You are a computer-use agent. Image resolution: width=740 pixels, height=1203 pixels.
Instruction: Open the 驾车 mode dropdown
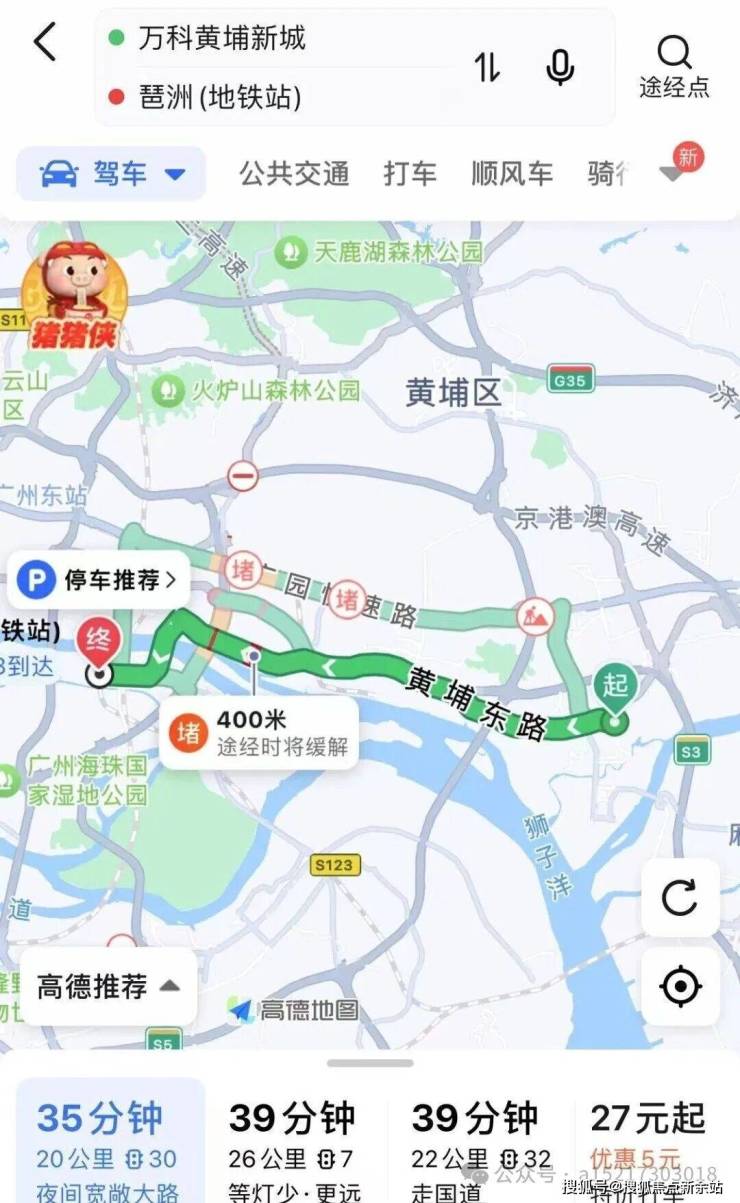[112, 174]
